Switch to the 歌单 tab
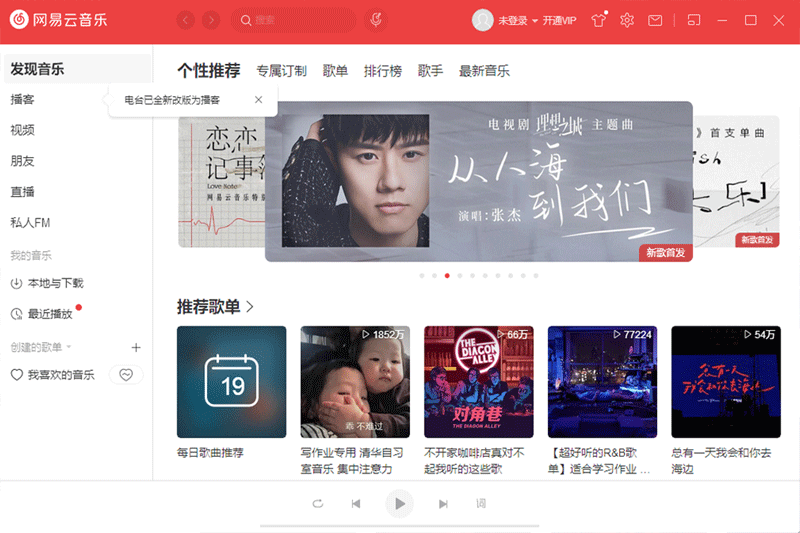The height and width of the screenshot is (533, 800). click(335, 71)
